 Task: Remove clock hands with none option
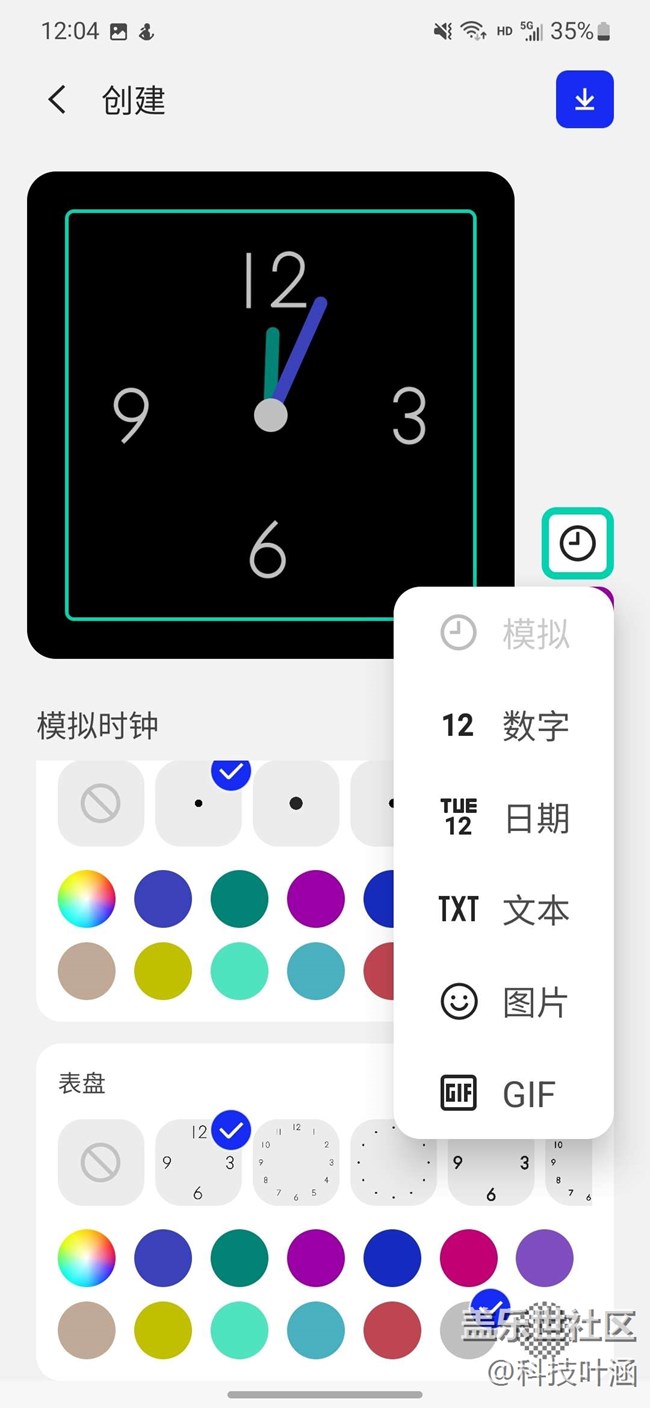(x=100, y=803)
